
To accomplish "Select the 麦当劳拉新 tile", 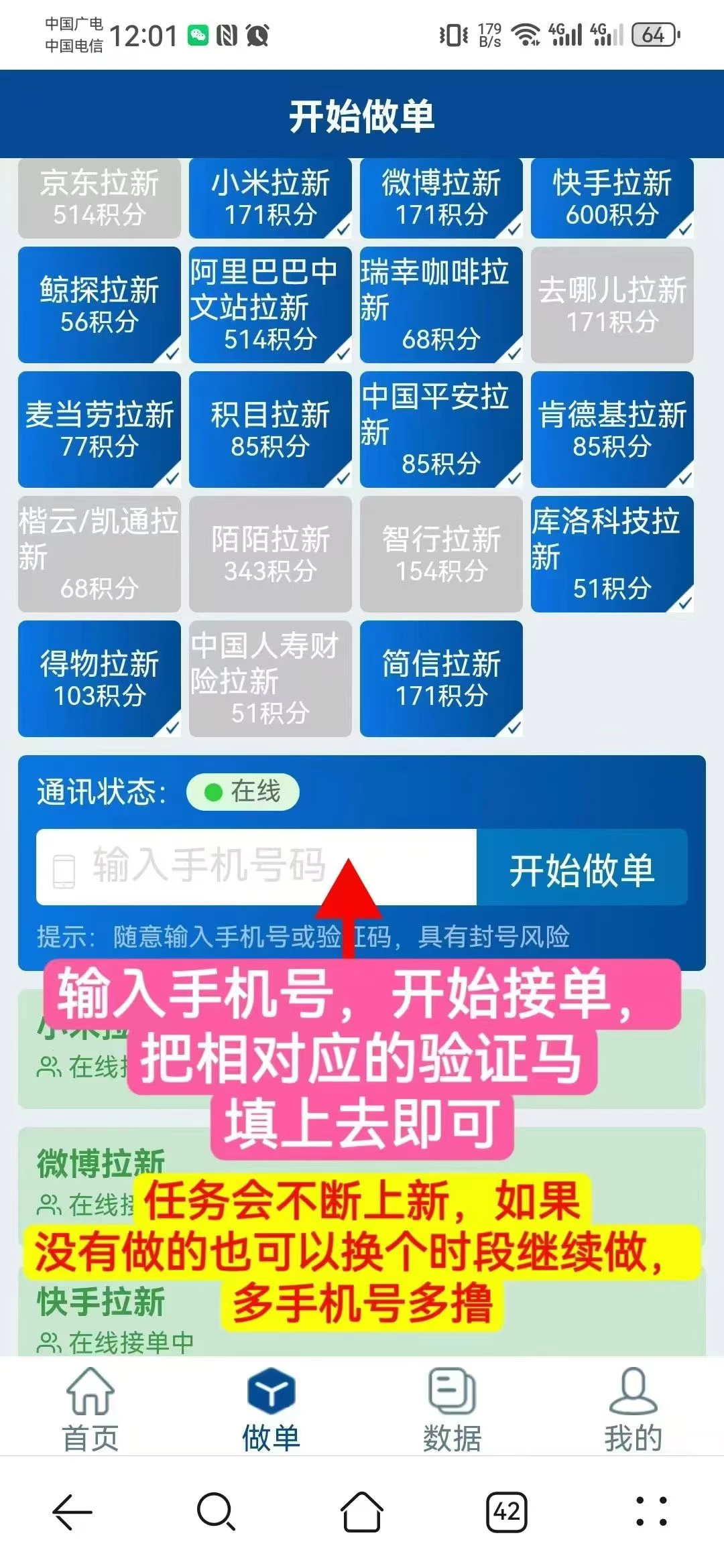I will [99, 429].
